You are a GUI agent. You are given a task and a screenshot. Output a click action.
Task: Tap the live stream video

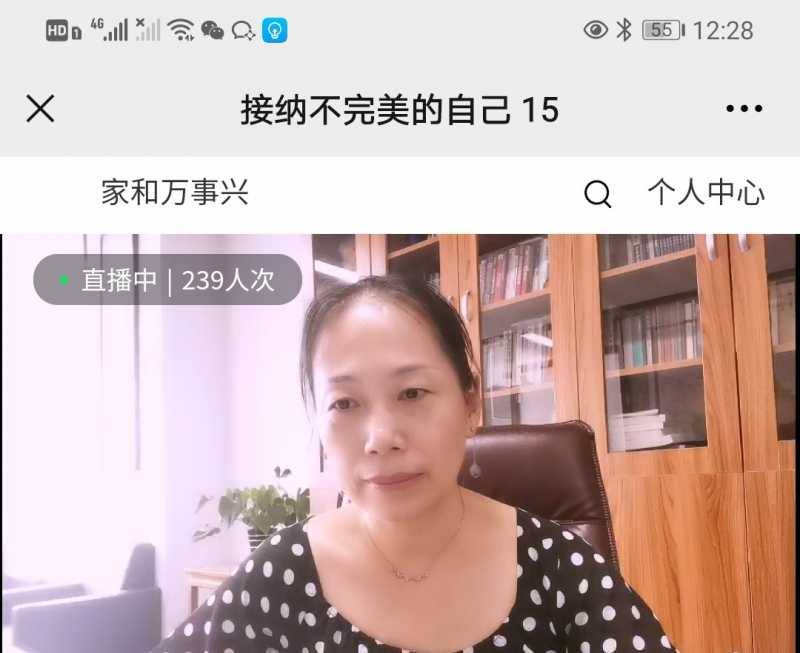pos(400,450)
